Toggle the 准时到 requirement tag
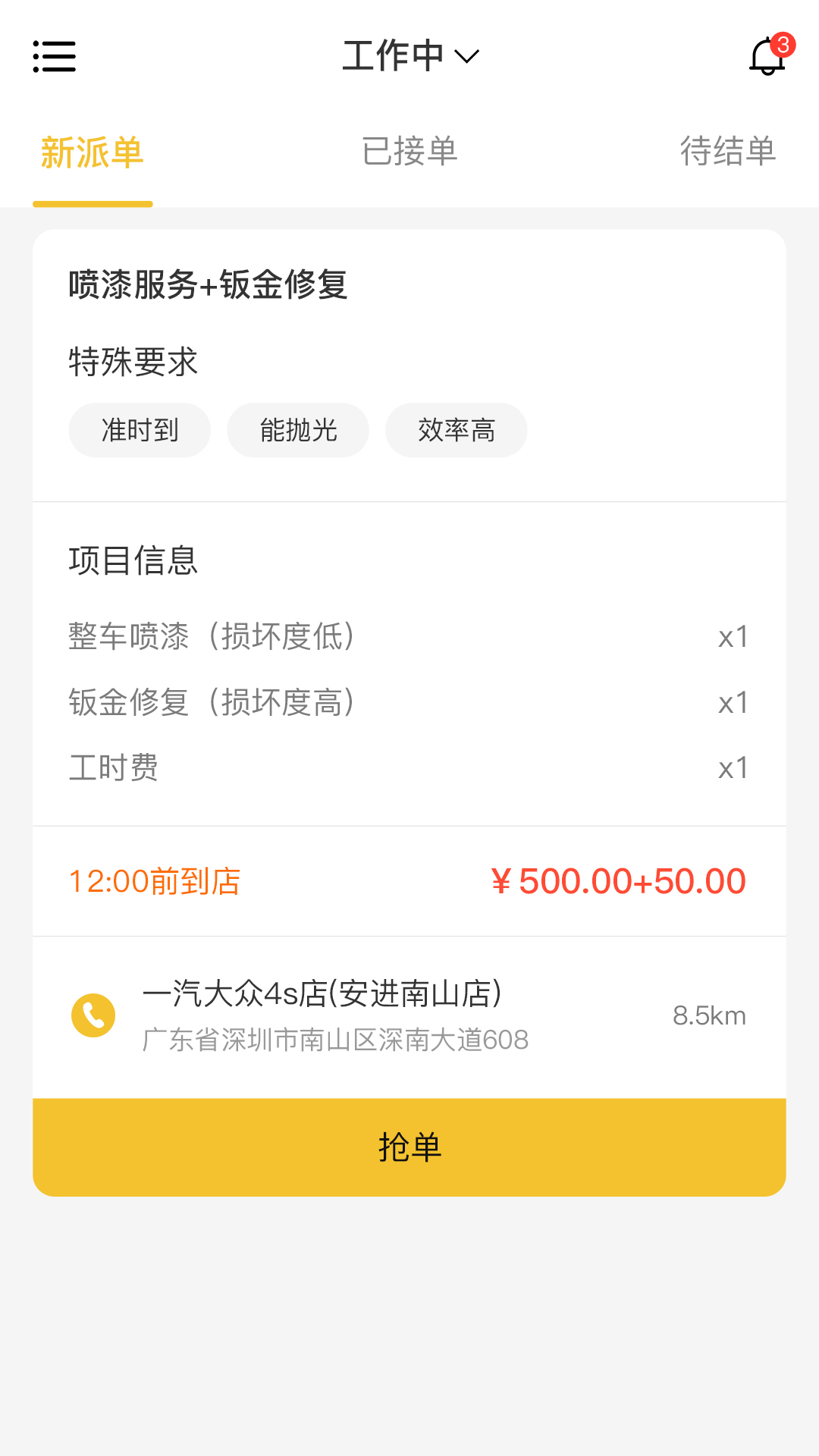Viewport: 819px width, 1456px height. (x=140, y=429)
